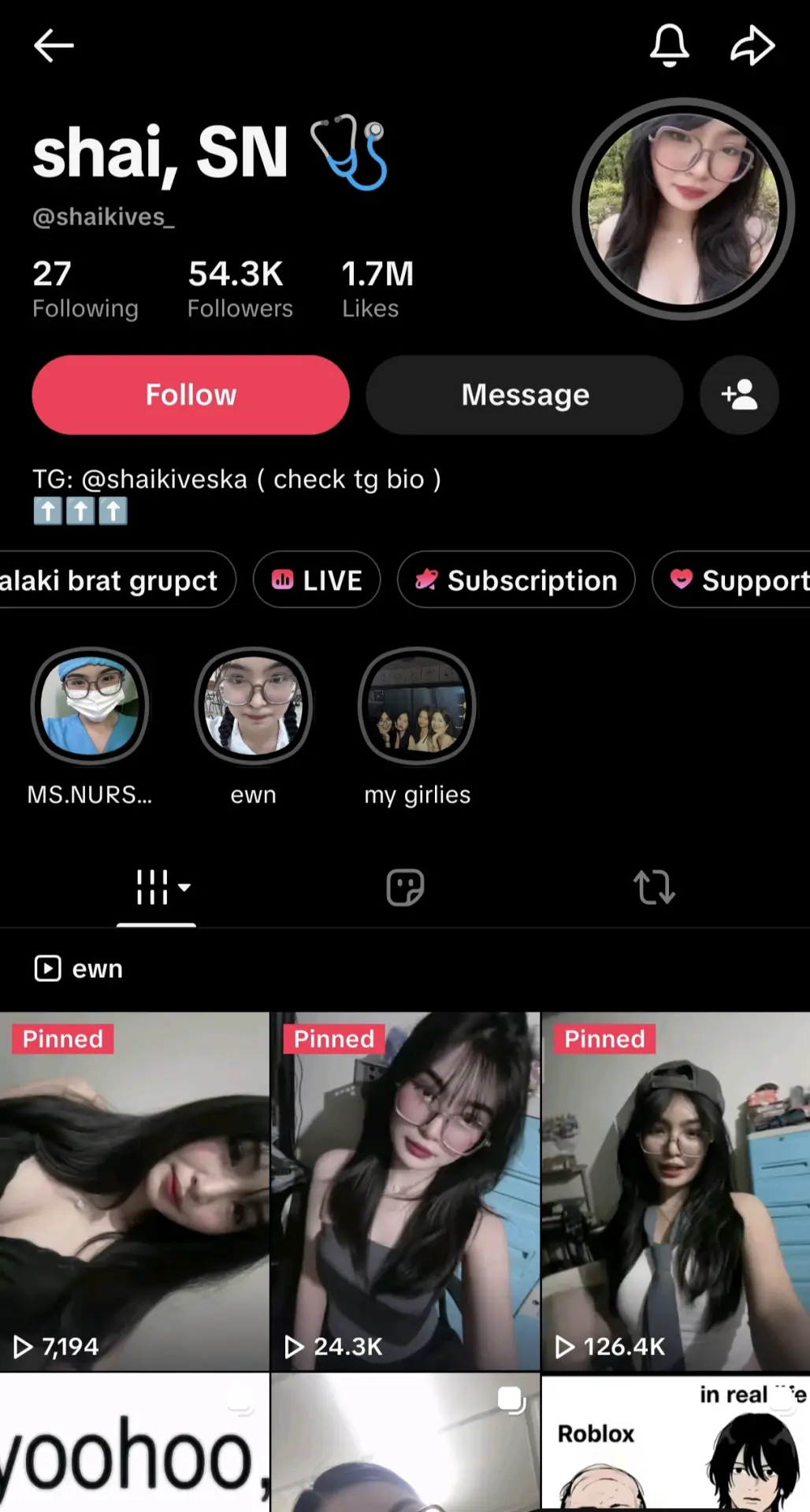Switch to the stickers tab
Screen dimensions: 810x1512
405,888
